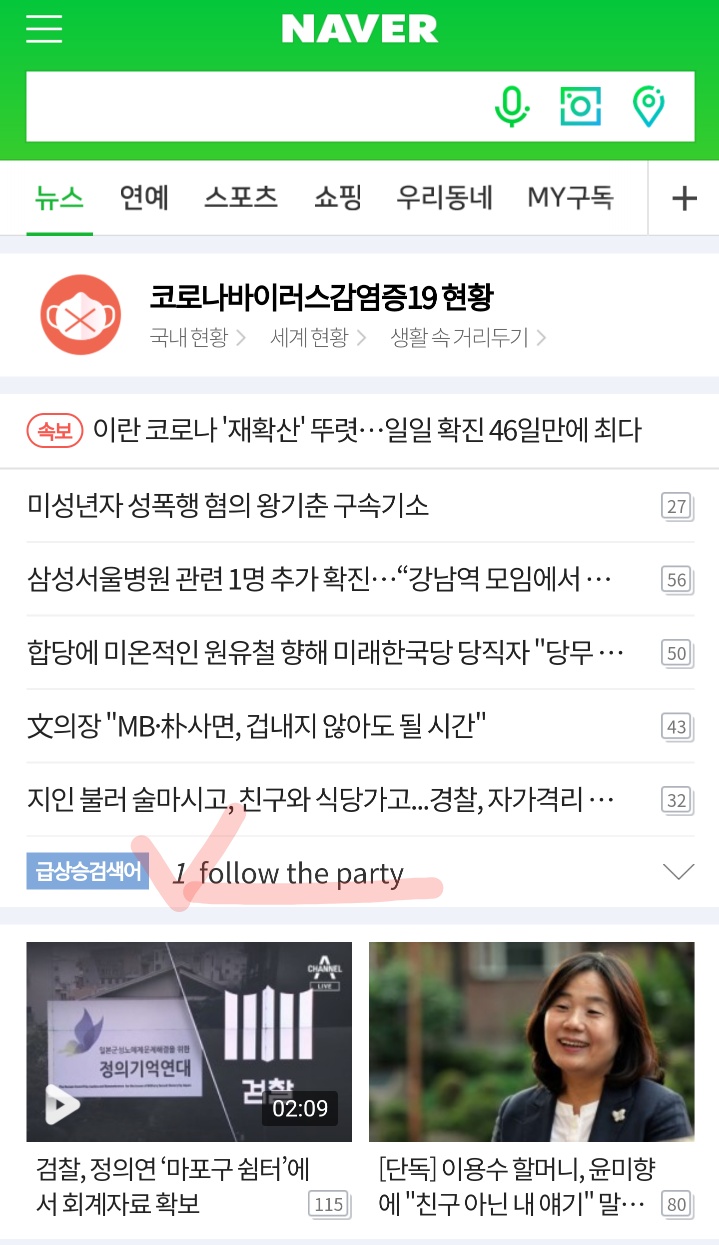Open the 삼성서울병원 추가 확진 article

pos(320,579)
